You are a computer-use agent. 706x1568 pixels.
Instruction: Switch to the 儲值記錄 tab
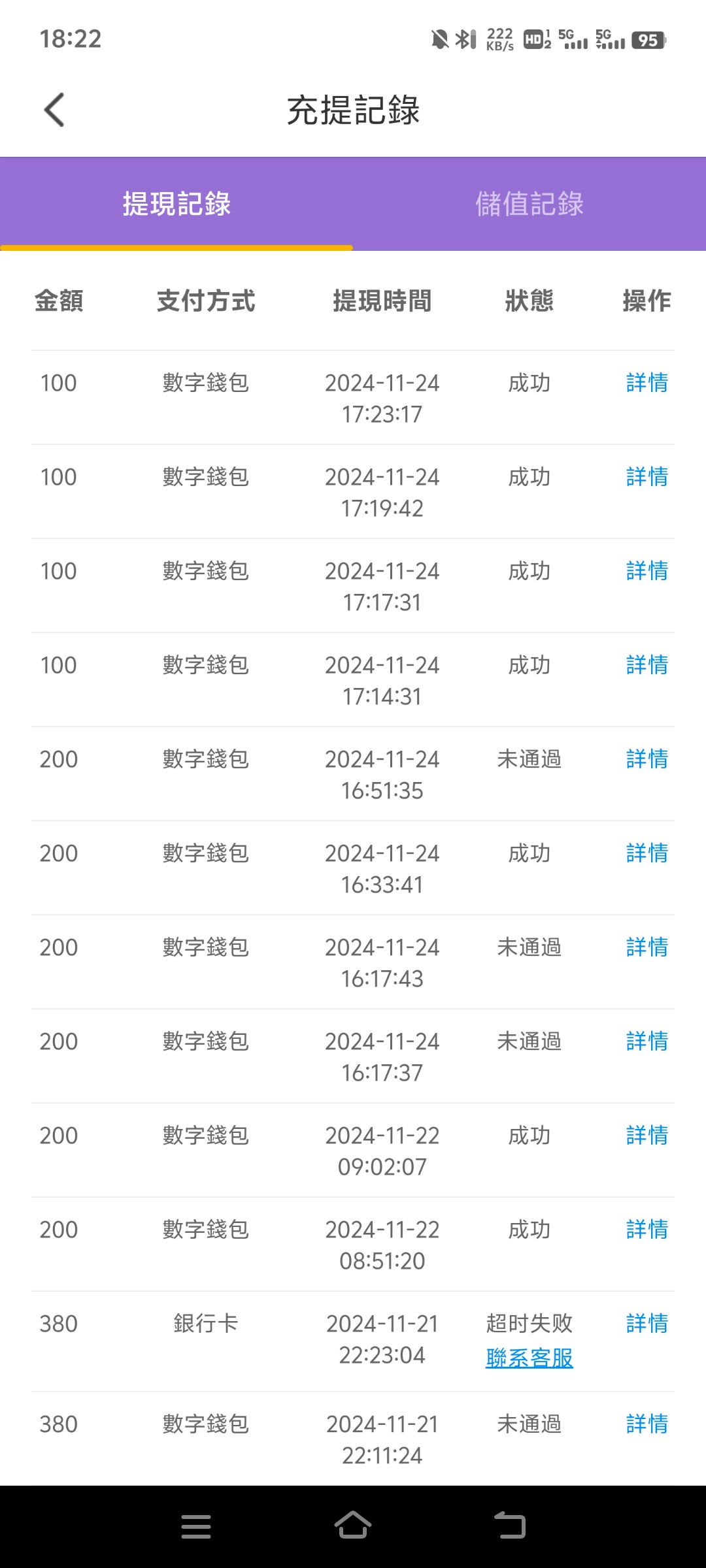tap(529, 204)
